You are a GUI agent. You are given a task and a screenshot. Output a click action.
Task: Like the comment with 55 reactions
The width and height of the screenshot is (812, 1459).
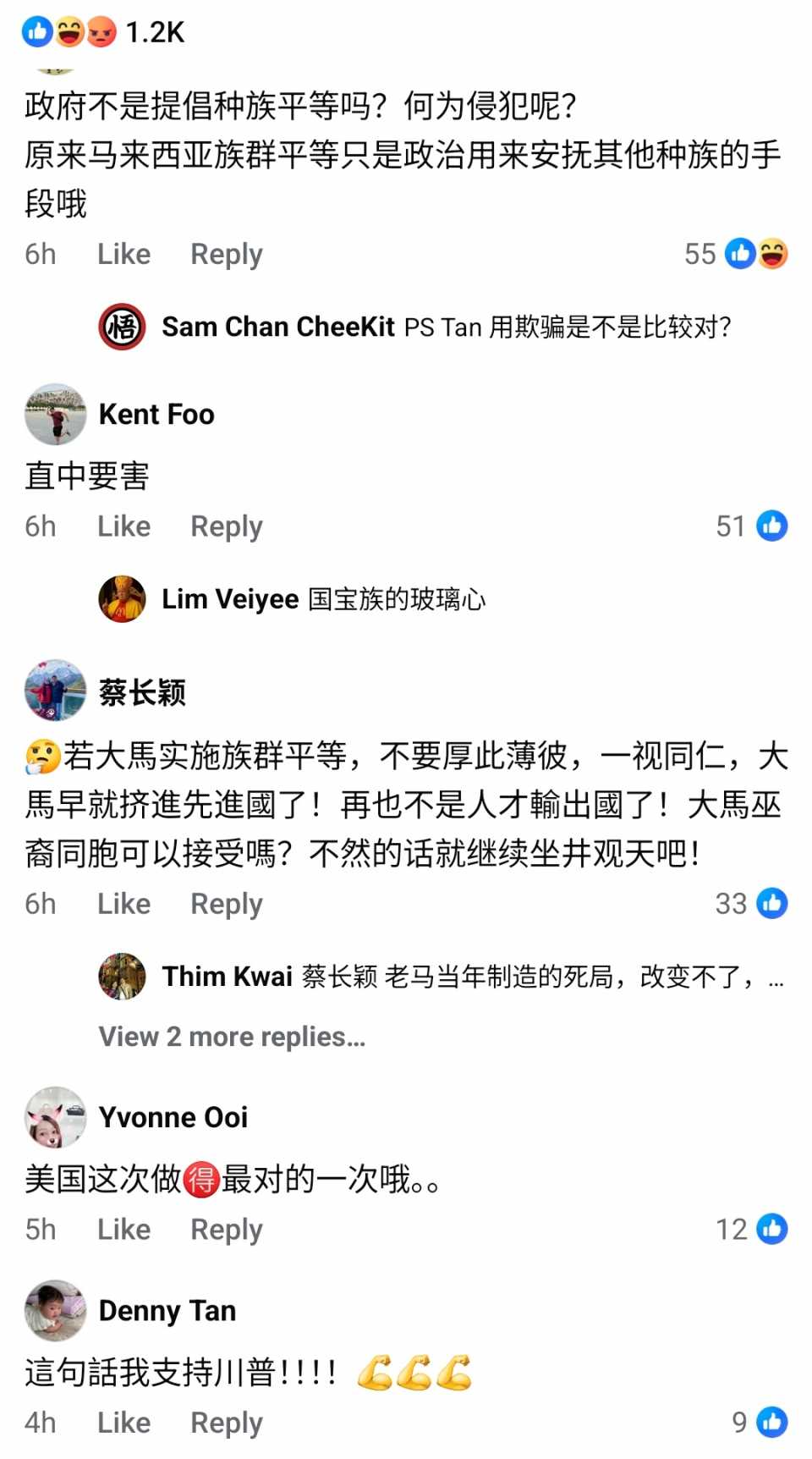click(123, 254)
